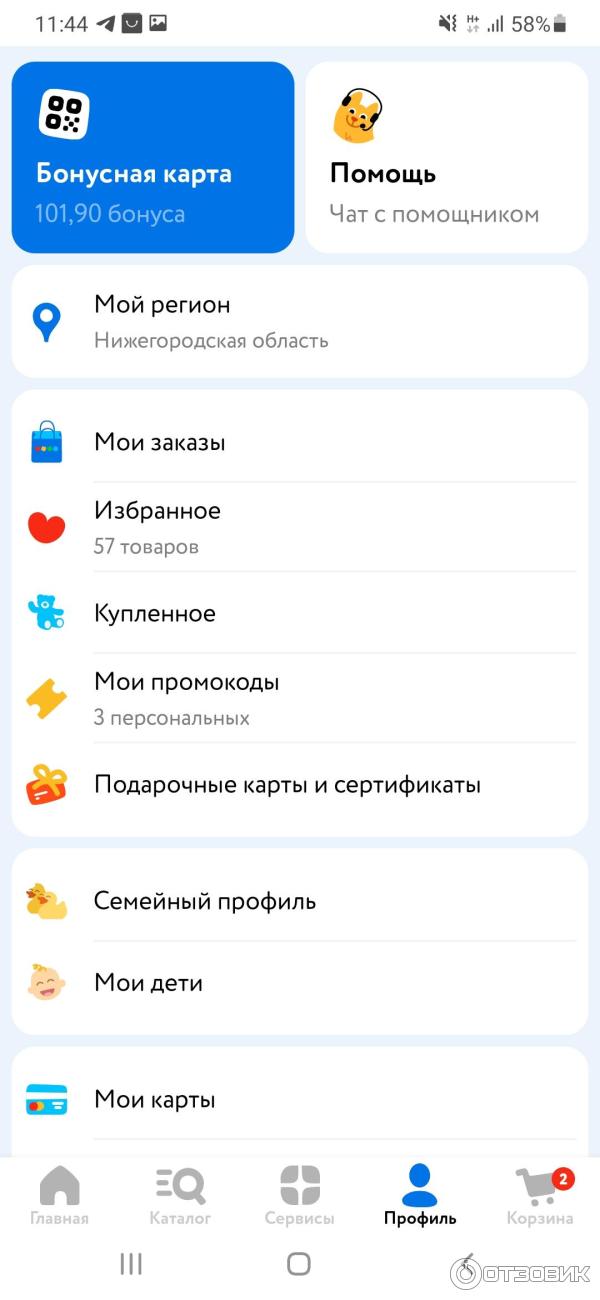Open Мои заказы
This screenshot has height=1300, width=600.
point(300,442)
